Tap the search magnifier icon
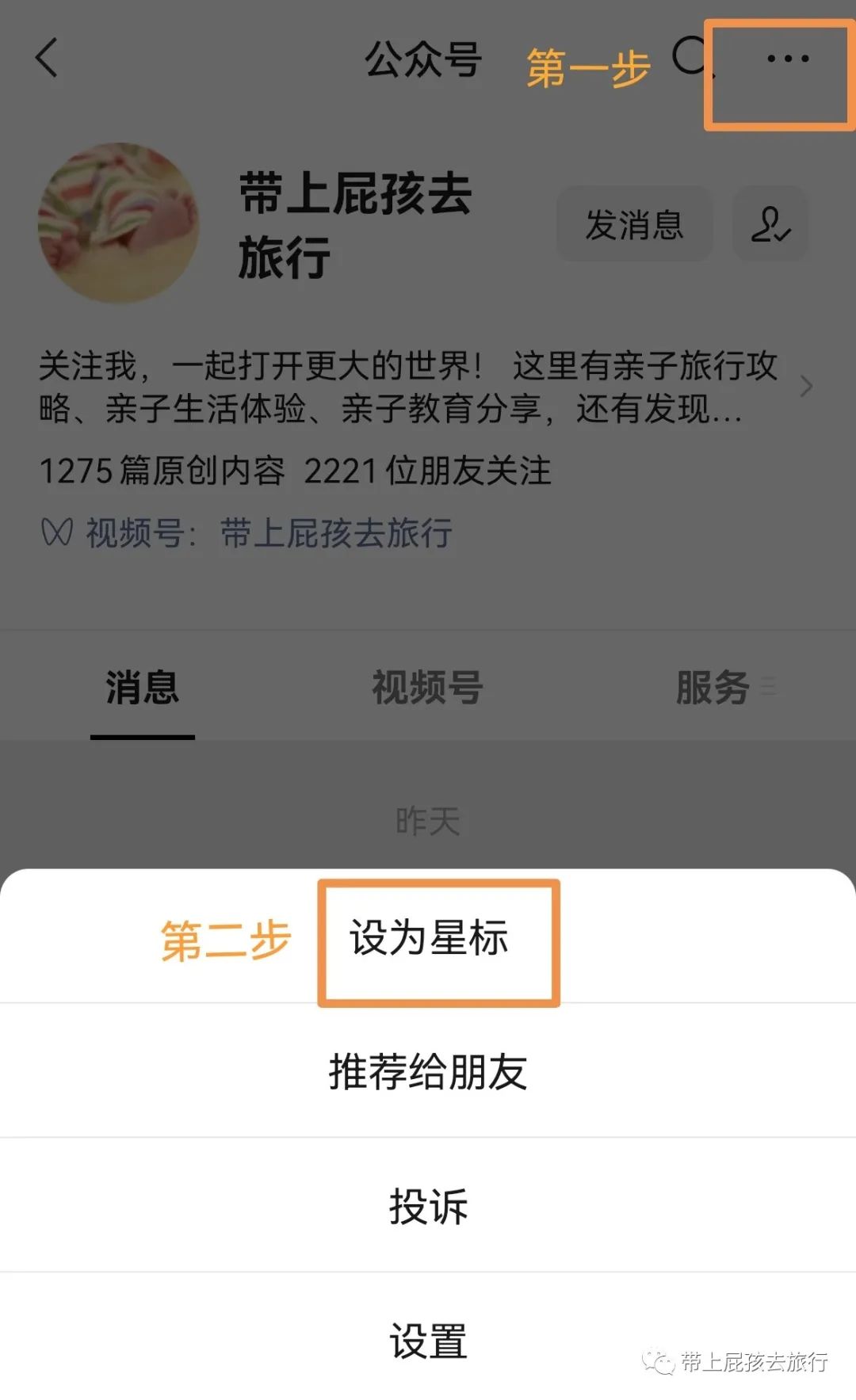The width and height of the screenshot is (856, 1400). [x=692, y=57]
